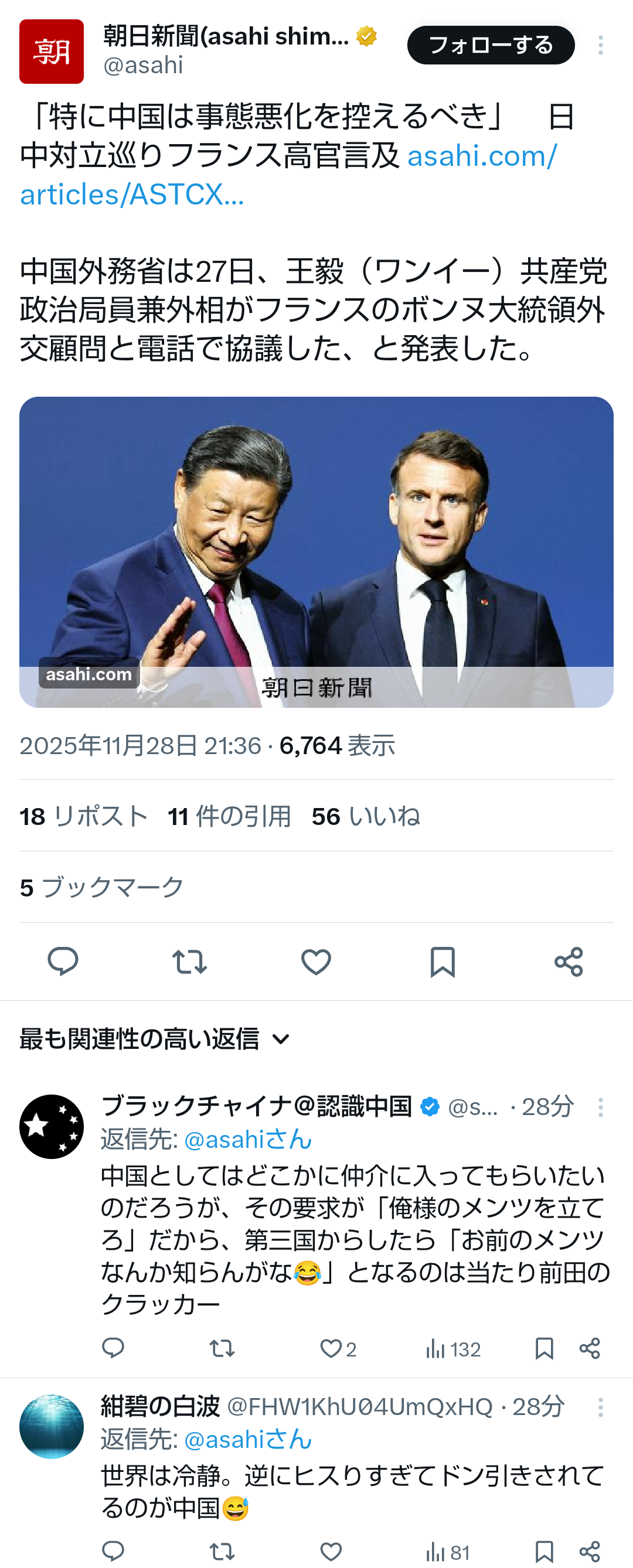Open 紺碧の白波 profile avatar
Viewport: 633px width, 1568px height.
52,1426
